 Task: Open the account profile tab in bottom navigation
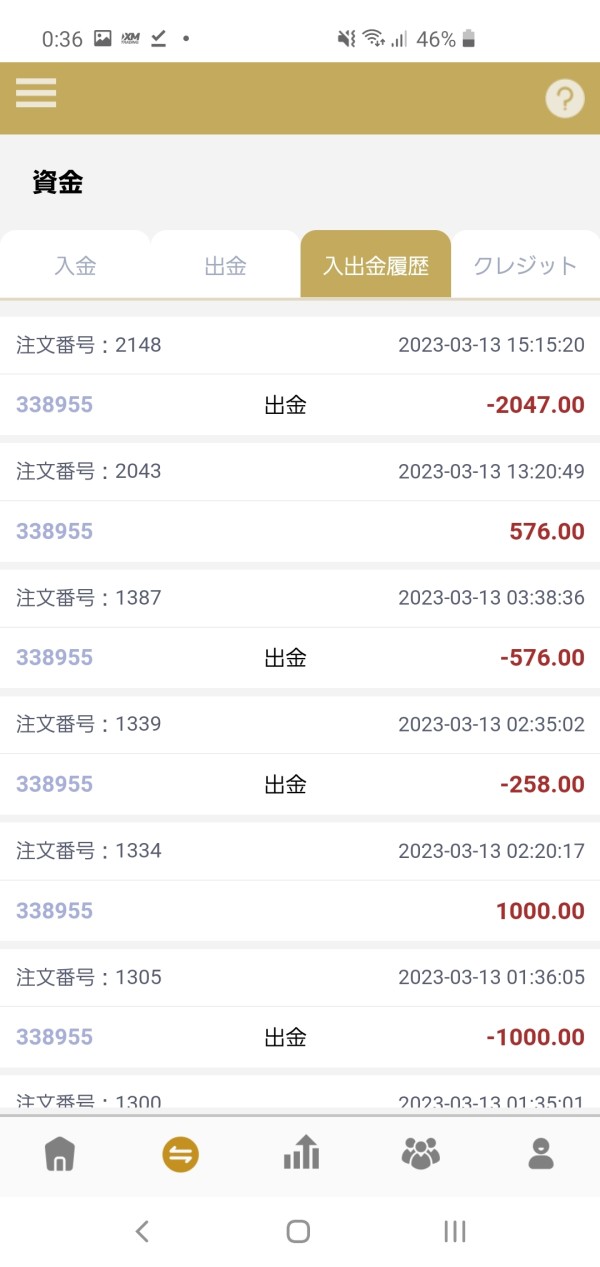pyautogui.click(x=541, y=1155)
